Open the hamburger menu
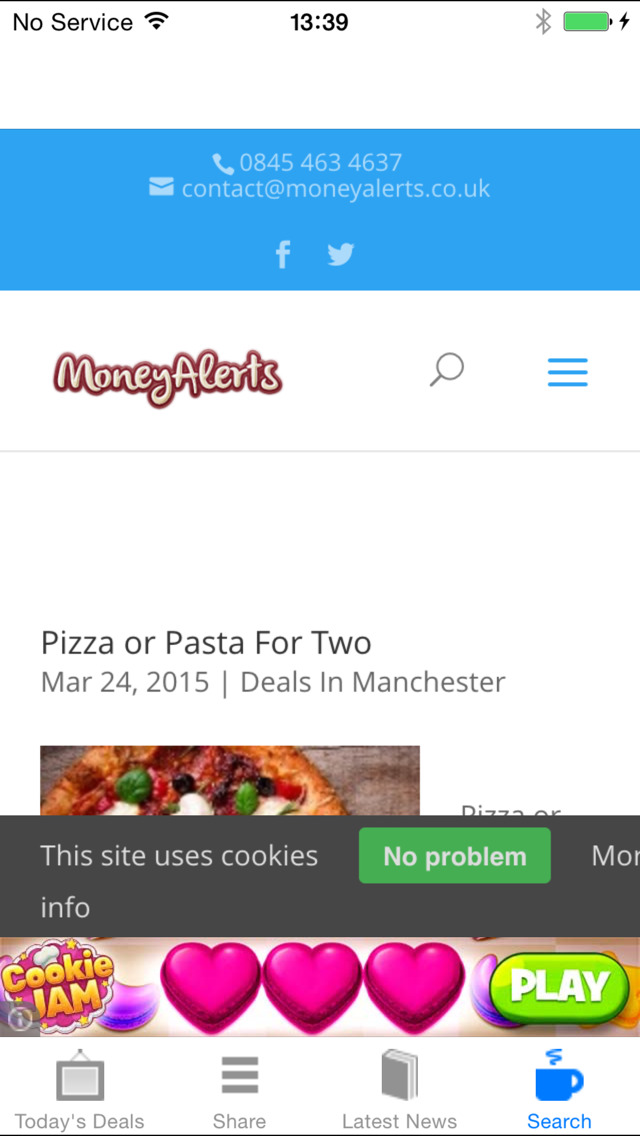 pos(567,373)
